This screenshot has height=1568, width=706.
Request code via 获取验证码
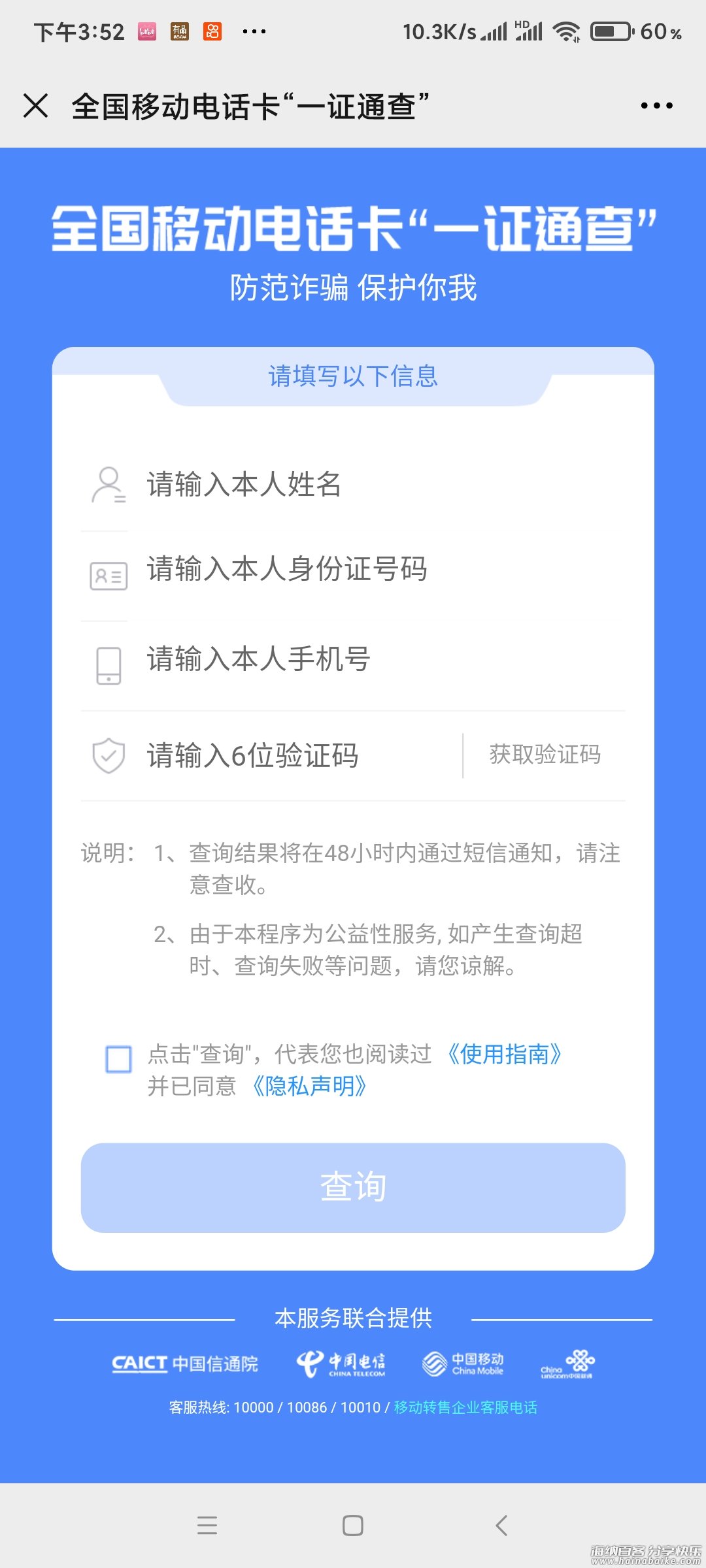[x=545, y=755]
